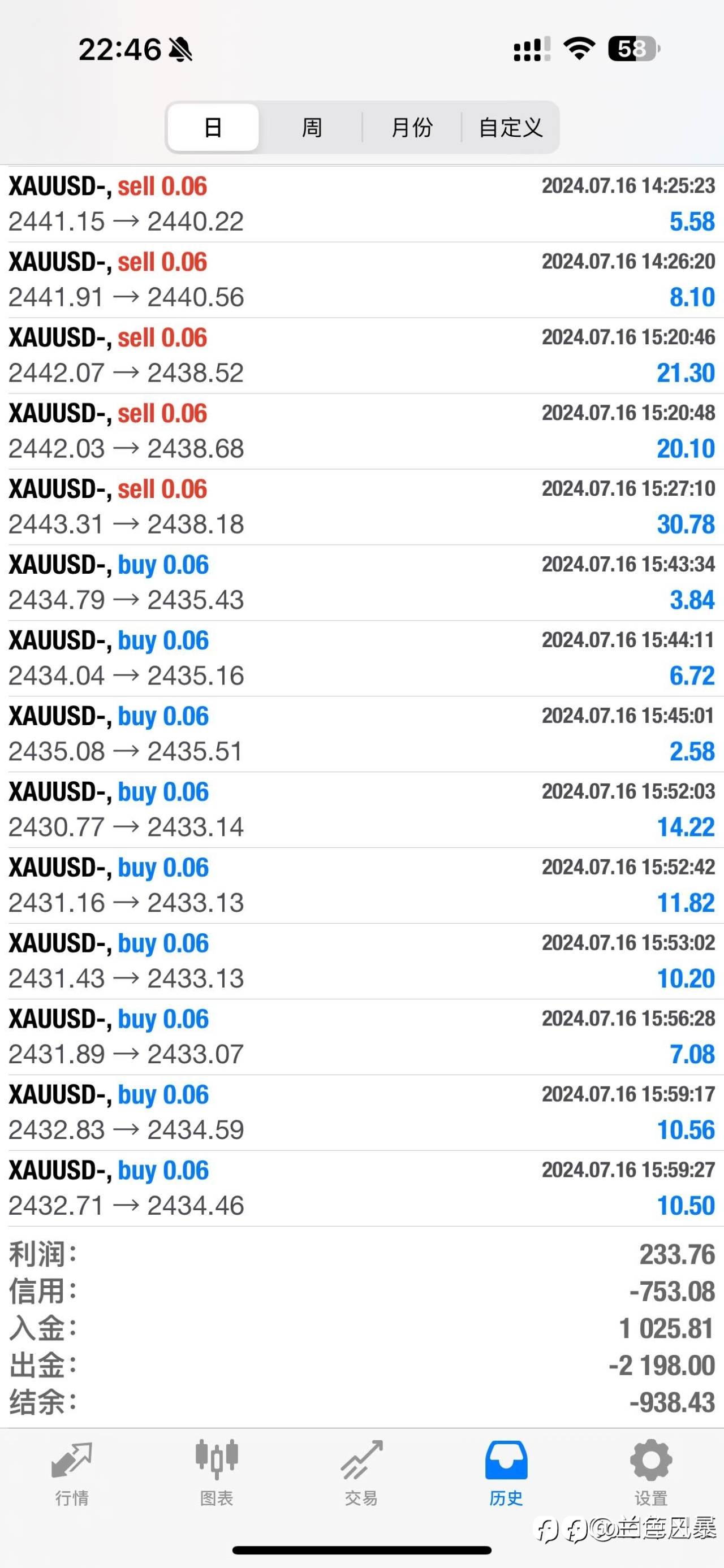The image size is (724, 1568).
Task: Tap the 历史 history tab
Action: [x=506, y=1473]
